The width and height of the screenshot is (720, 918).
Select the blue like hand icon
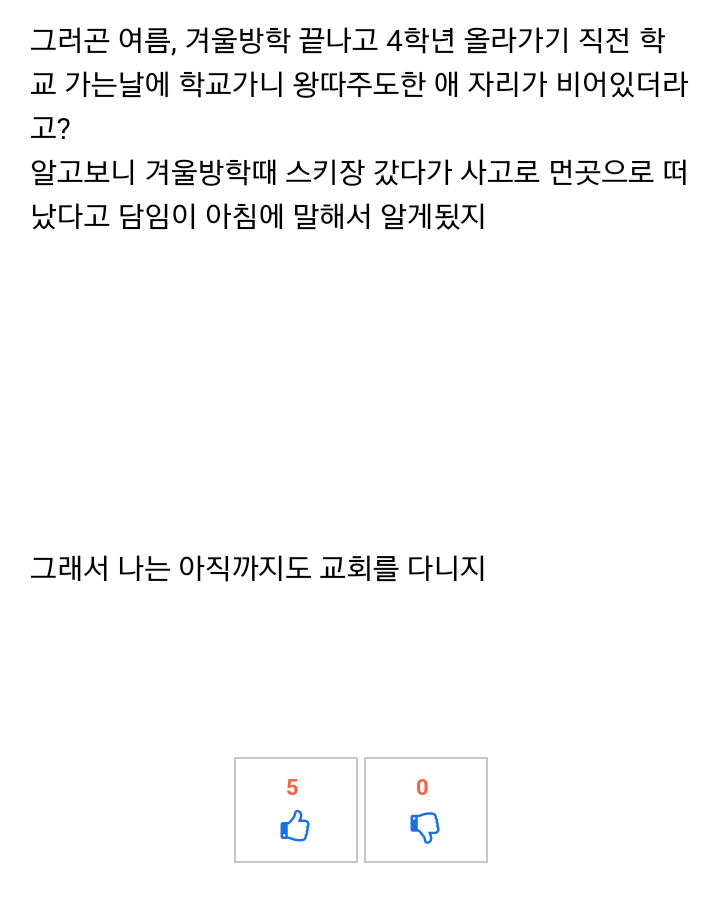point(296,828)
